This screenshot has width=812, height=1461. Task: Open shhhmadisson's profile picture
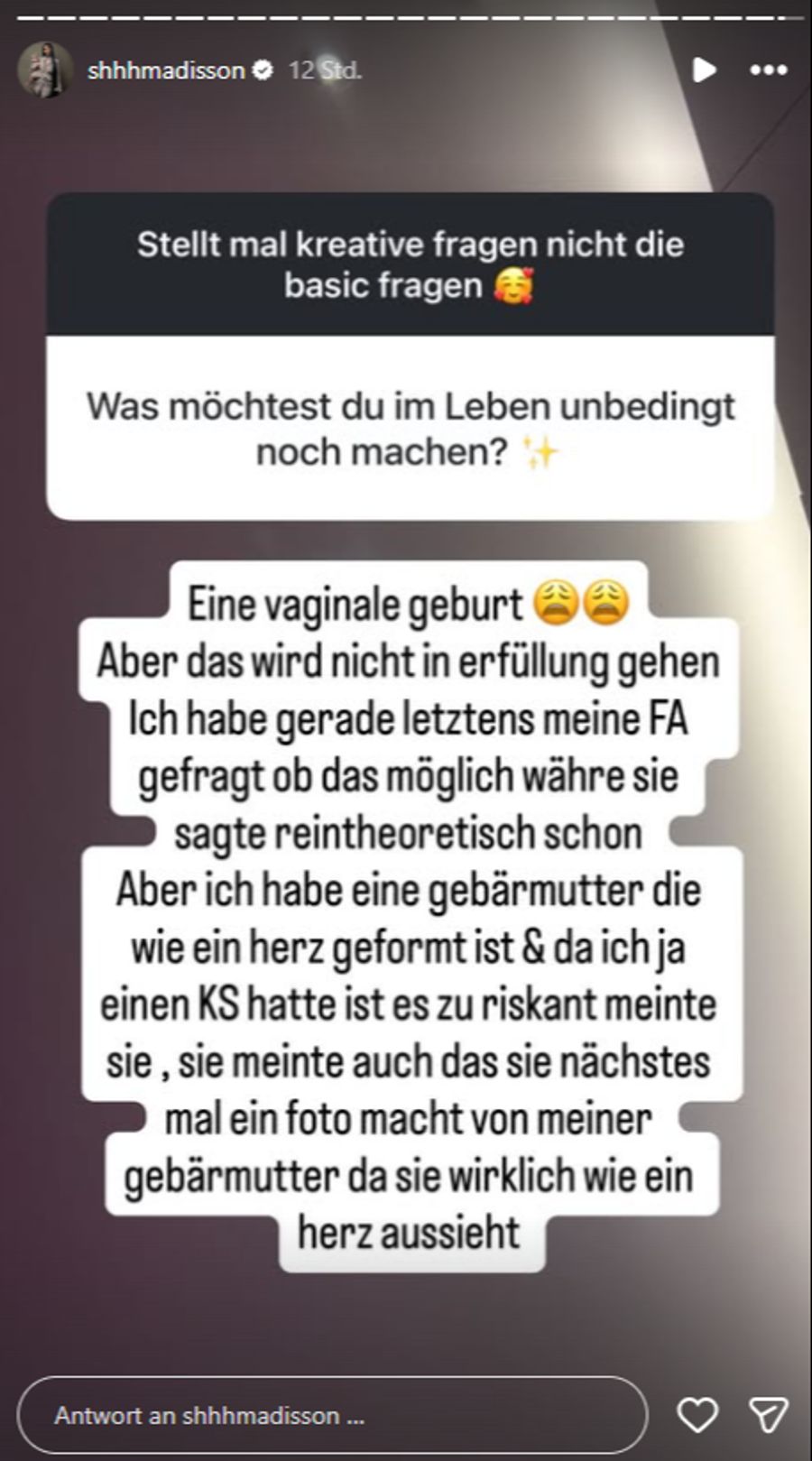(45, 69)
